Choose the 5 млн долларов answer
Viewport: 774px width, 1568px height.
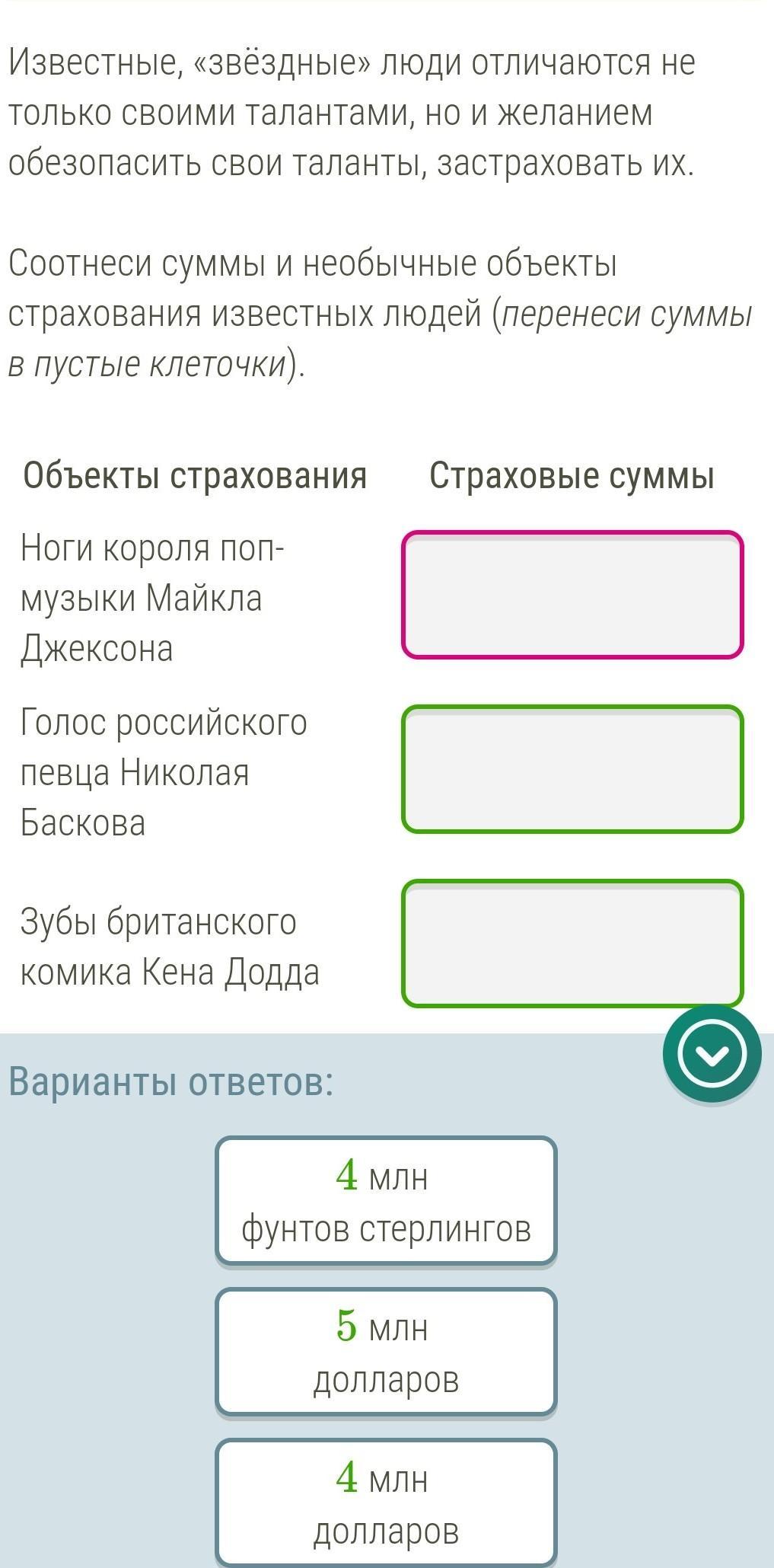click(386, 1352)
